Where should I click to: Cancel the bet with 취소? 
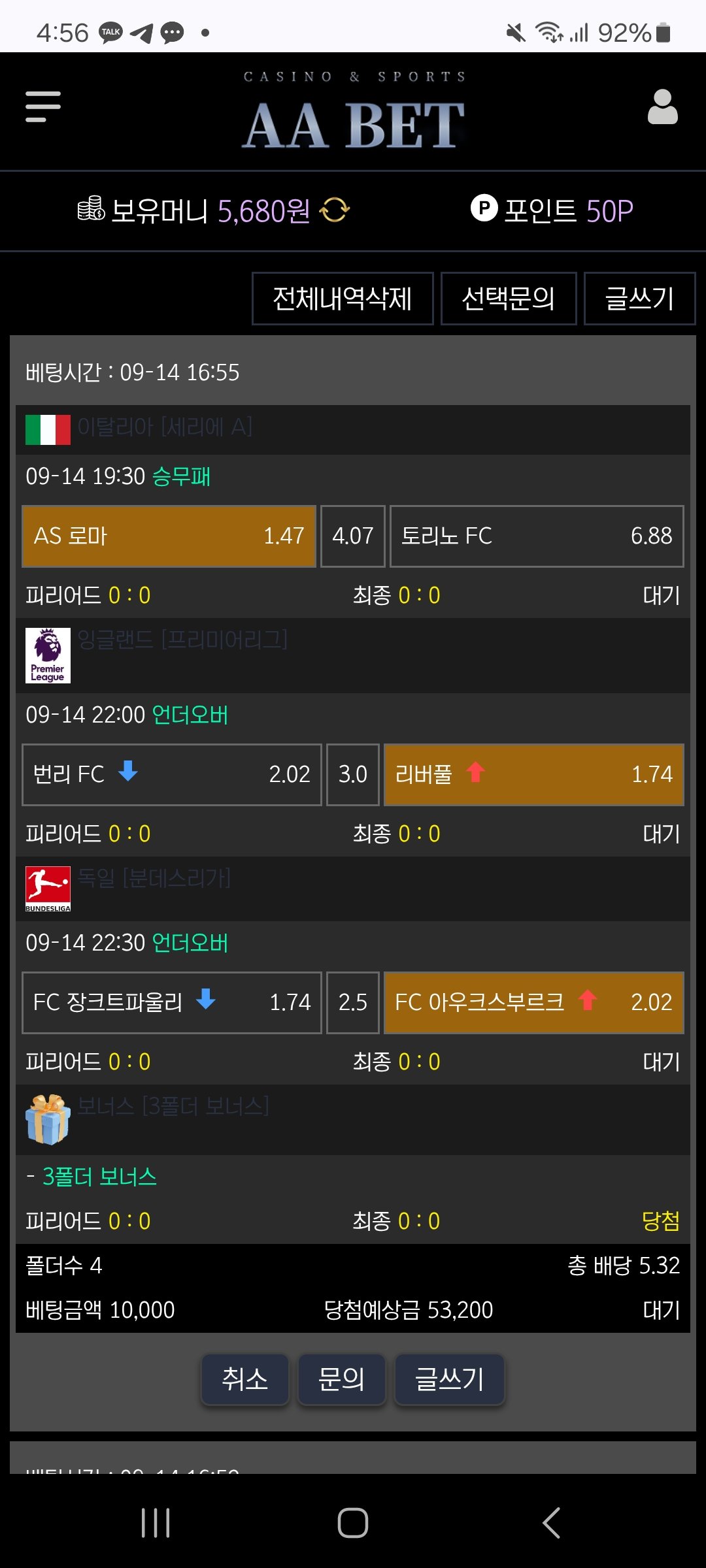click(x=245, y=1379)
